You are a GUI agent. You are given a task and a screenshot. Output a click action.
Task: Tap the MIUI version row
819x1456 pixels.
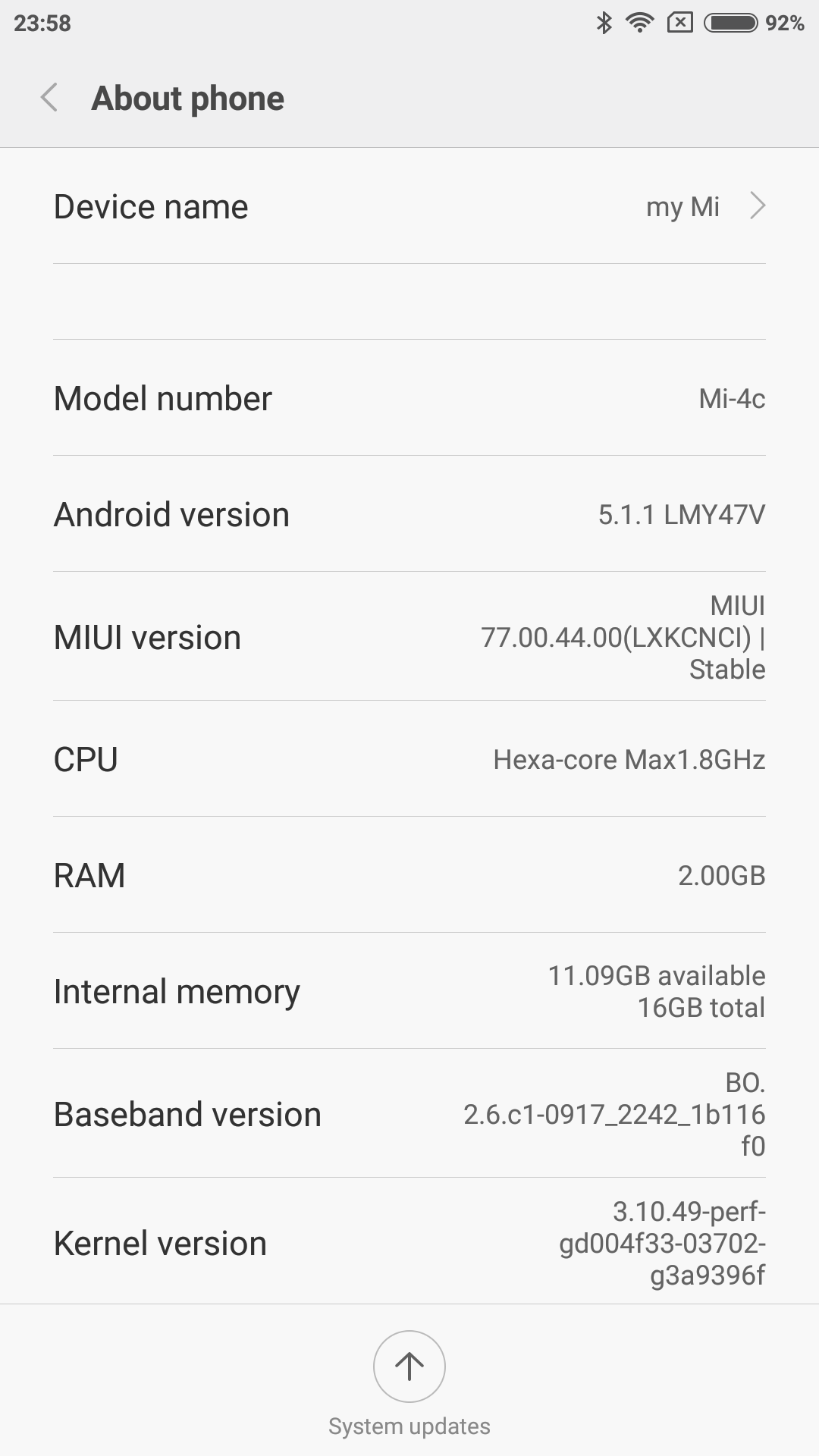(x=409, y=636)
